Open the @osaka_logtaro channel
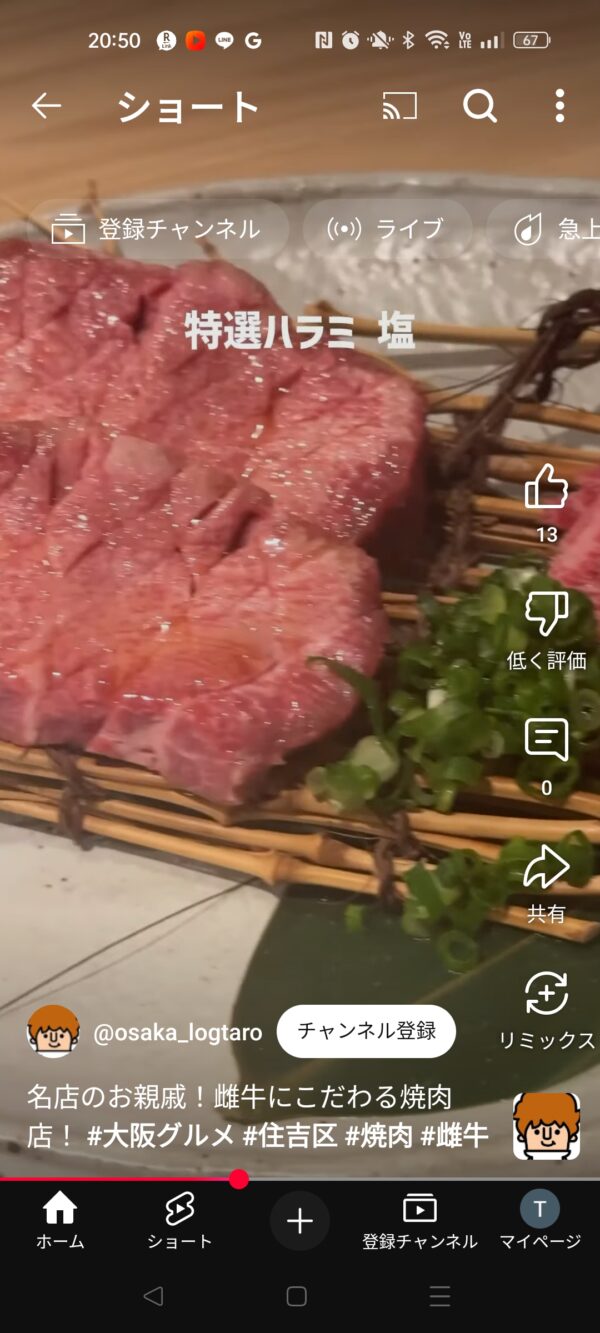 [178, 1032]
